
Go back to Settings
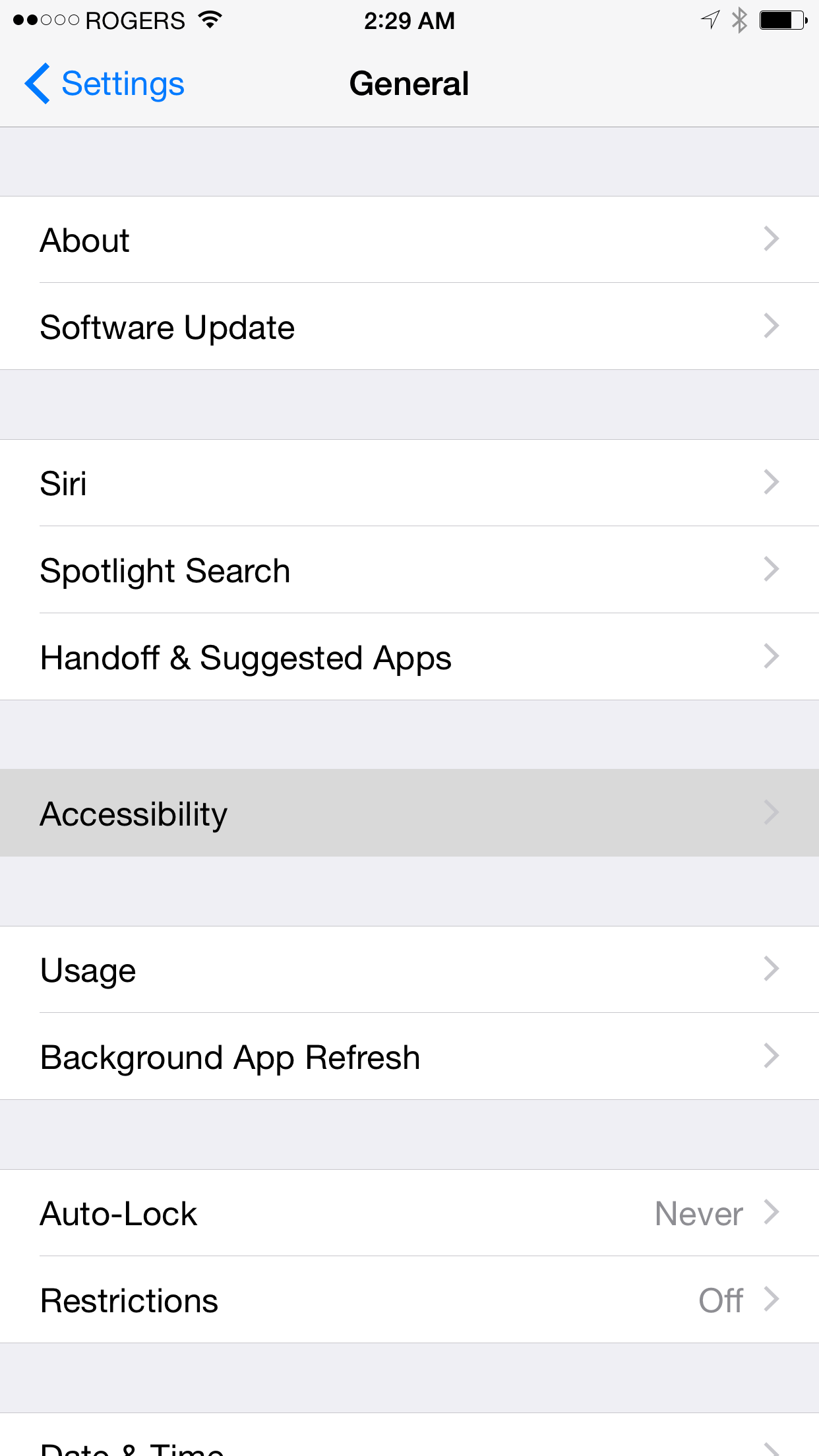(x=106, y=84)
